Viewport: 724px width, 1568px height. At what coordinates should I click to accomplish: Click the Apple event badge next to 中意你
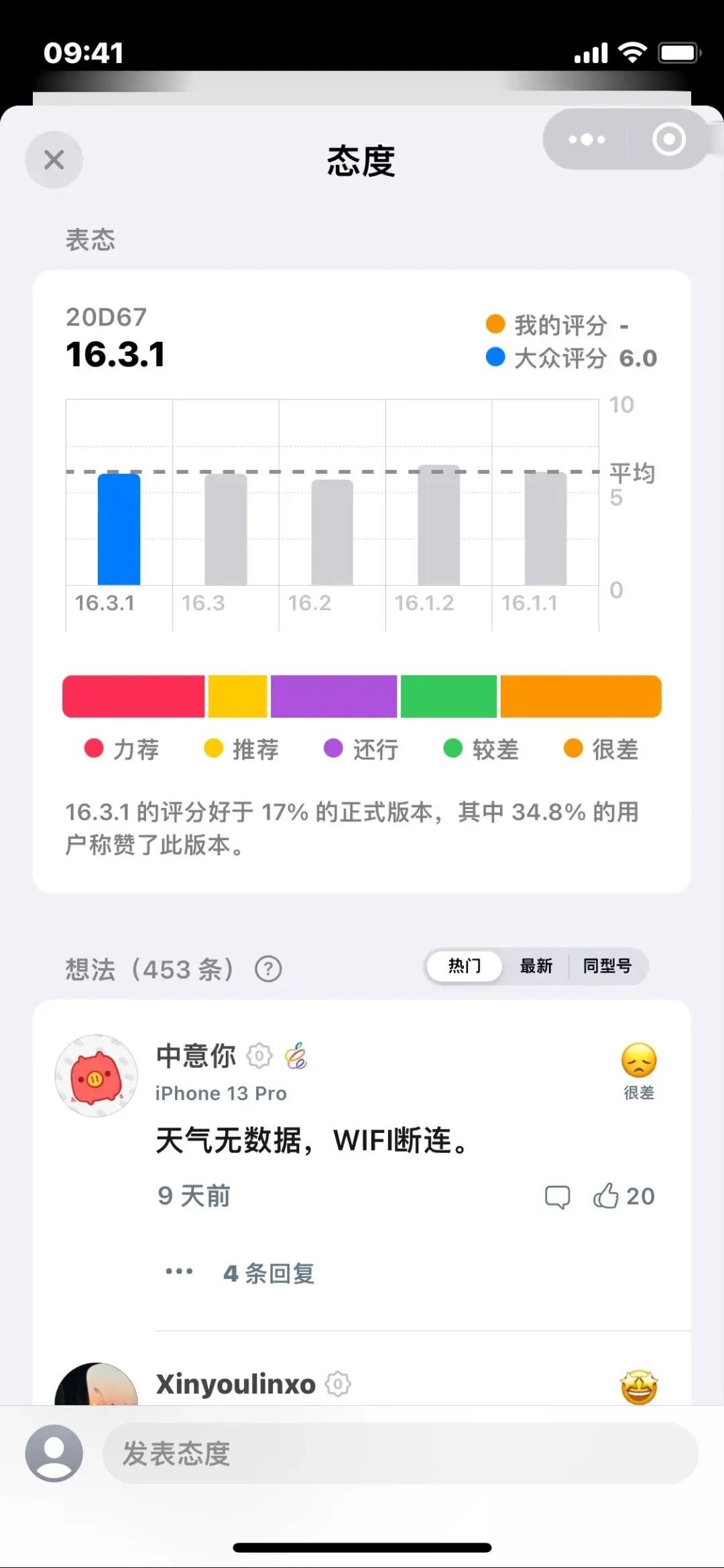tap(296, 1054)
